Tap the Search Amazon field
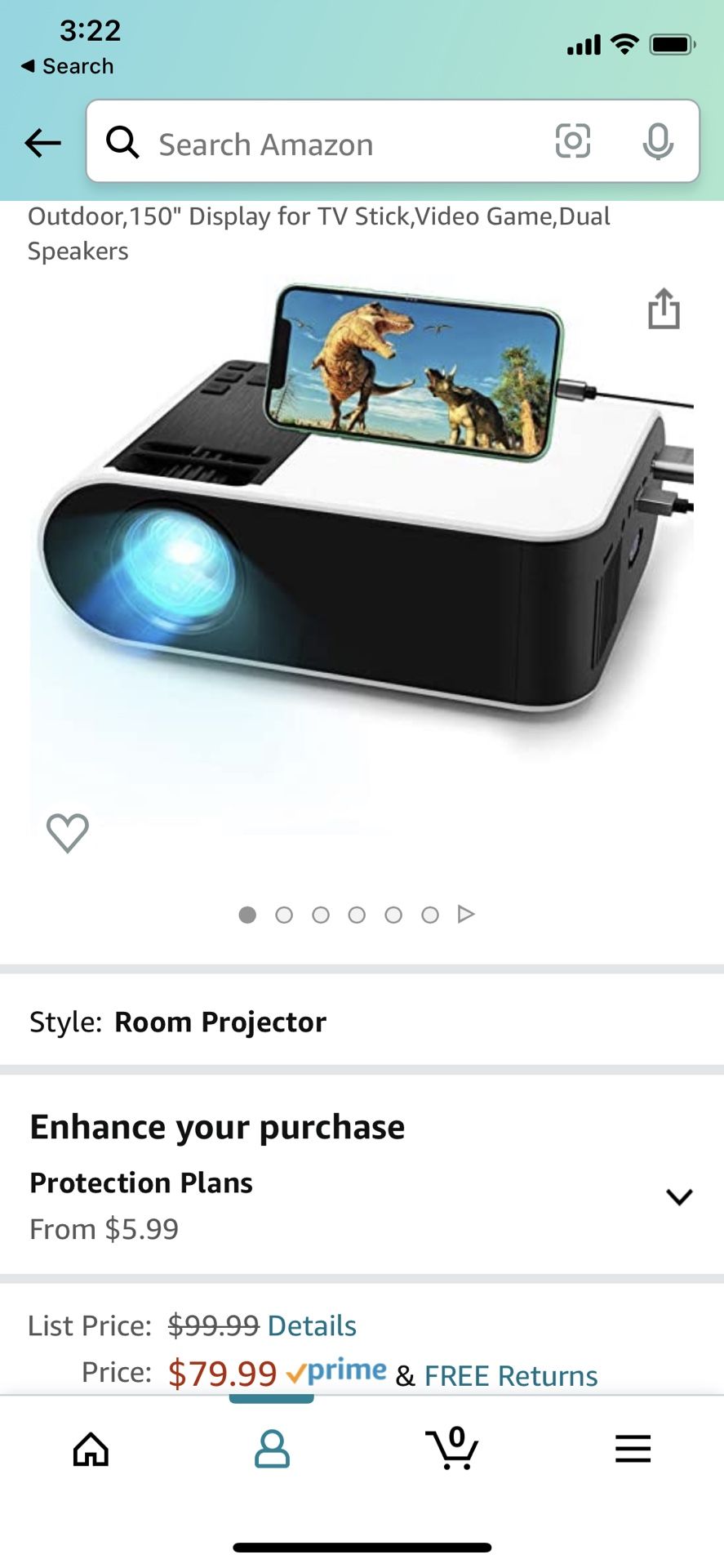Image resolution: width=724 pixels, height=1568 pixels. click(326, 144)
